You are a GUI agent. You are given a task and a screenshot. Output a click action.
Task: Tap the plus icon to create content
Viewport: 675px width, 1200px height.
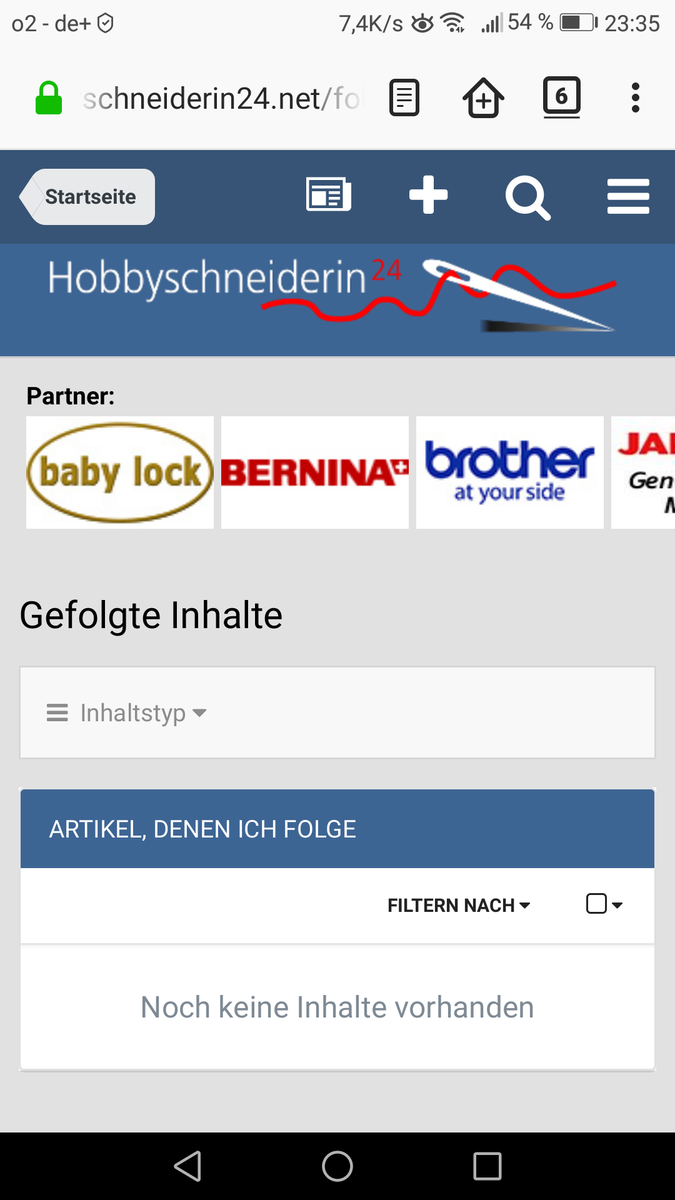pyautogui.click(x=429, y=196)
